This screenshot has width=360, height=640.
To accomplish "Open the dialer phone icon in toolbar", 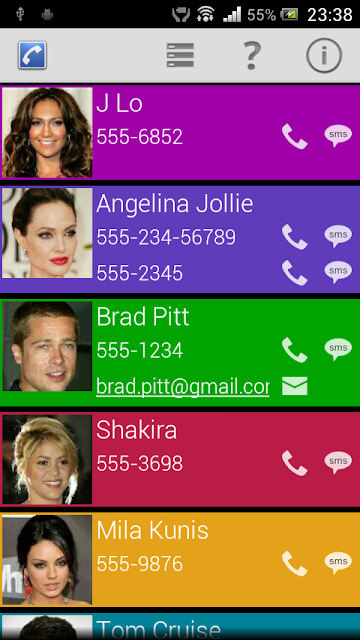I will click(32, 55).
